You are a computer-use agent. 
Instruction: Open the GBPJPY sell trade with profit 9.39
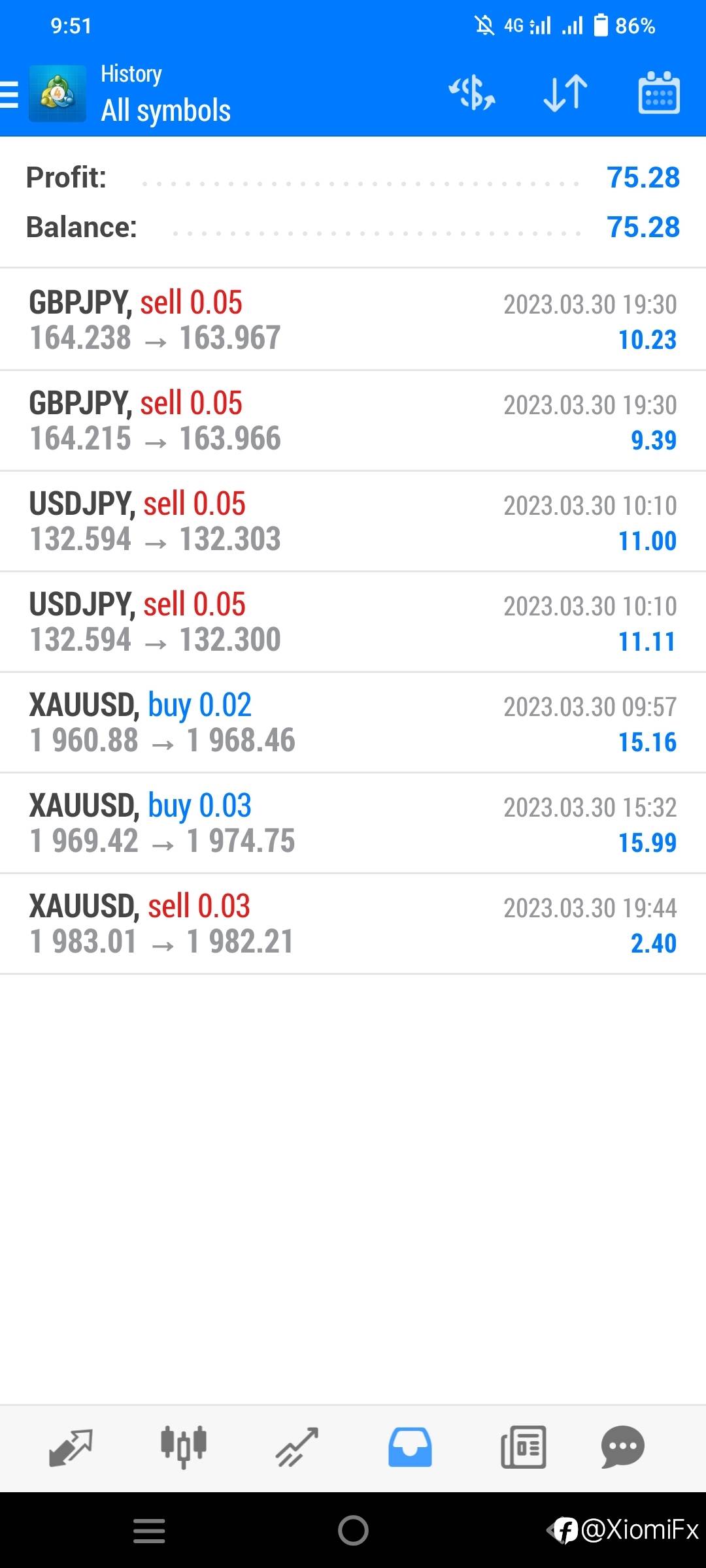[x=353, y=421]
